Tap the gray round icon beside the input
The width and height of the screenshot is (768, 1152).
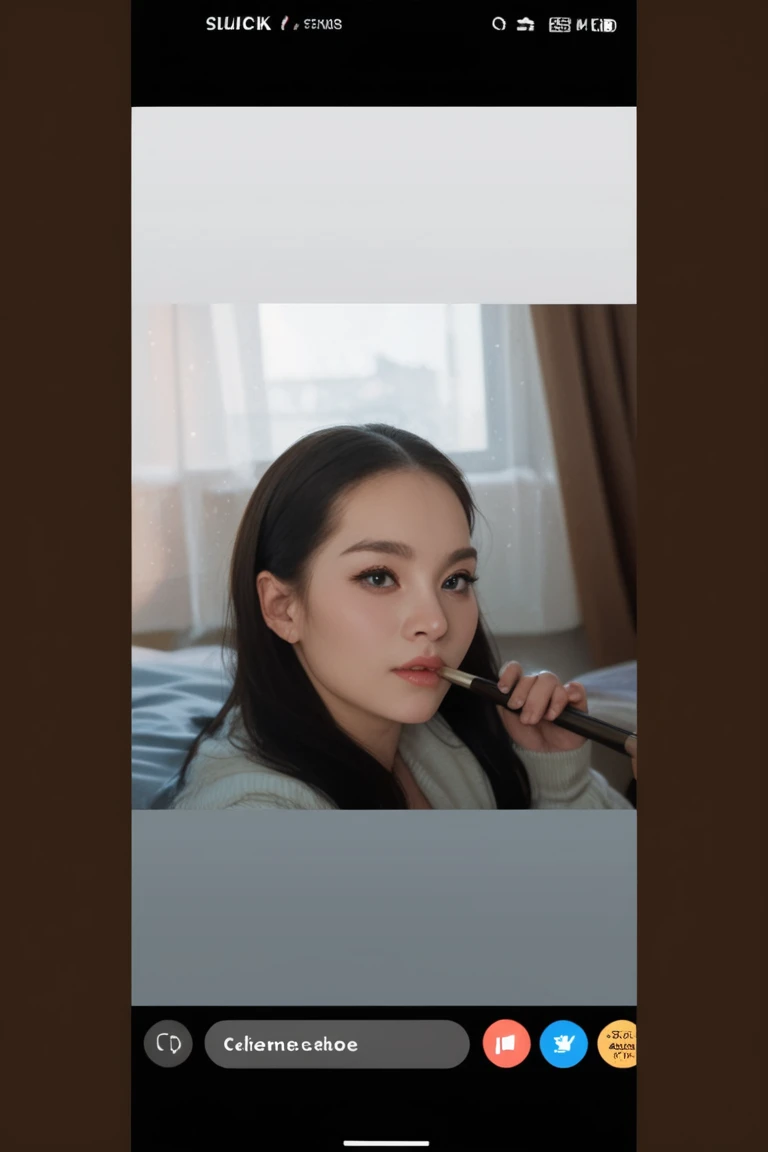[168, 1044]
